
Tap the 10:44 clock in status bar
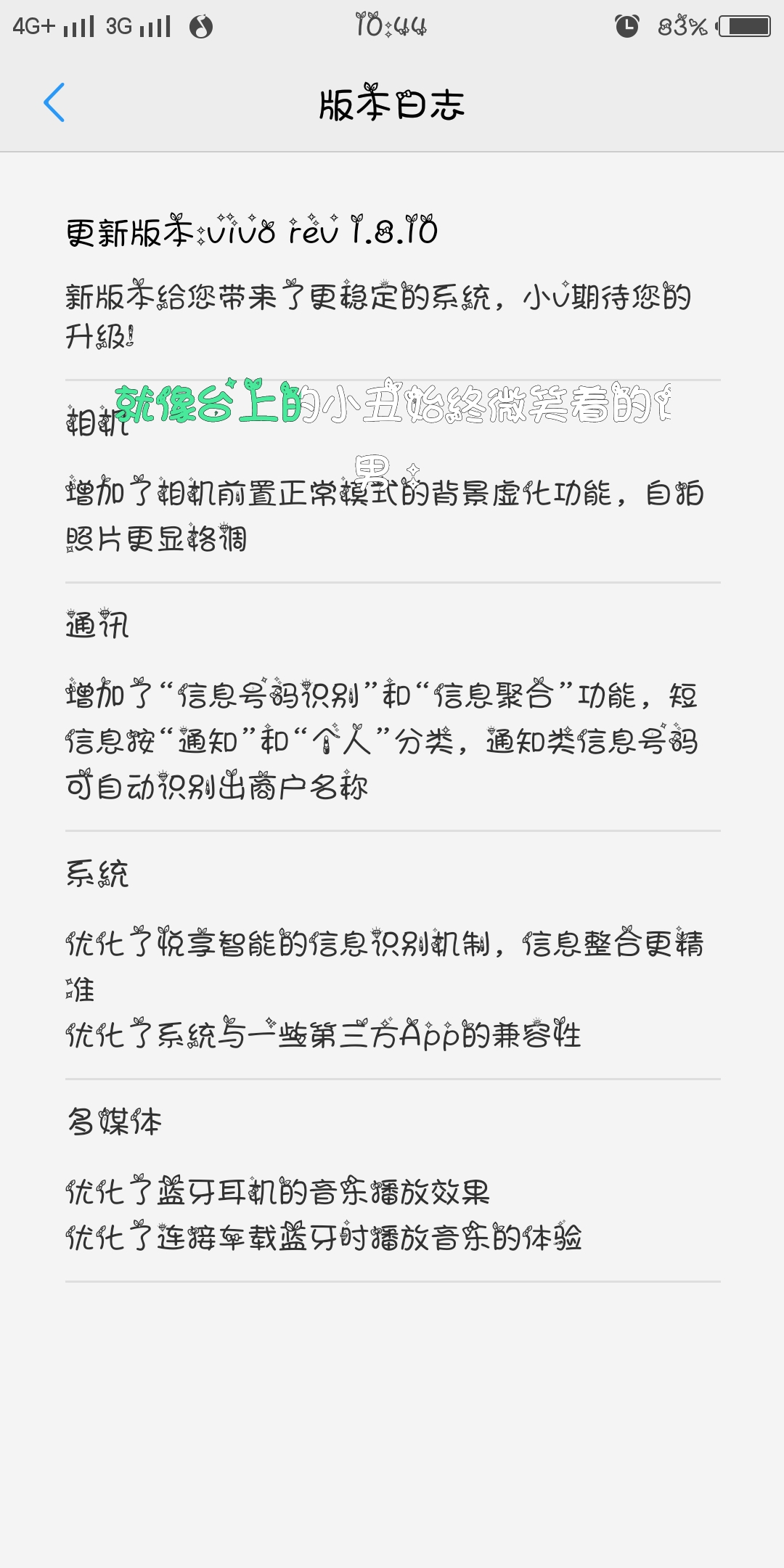click(392, 24)
